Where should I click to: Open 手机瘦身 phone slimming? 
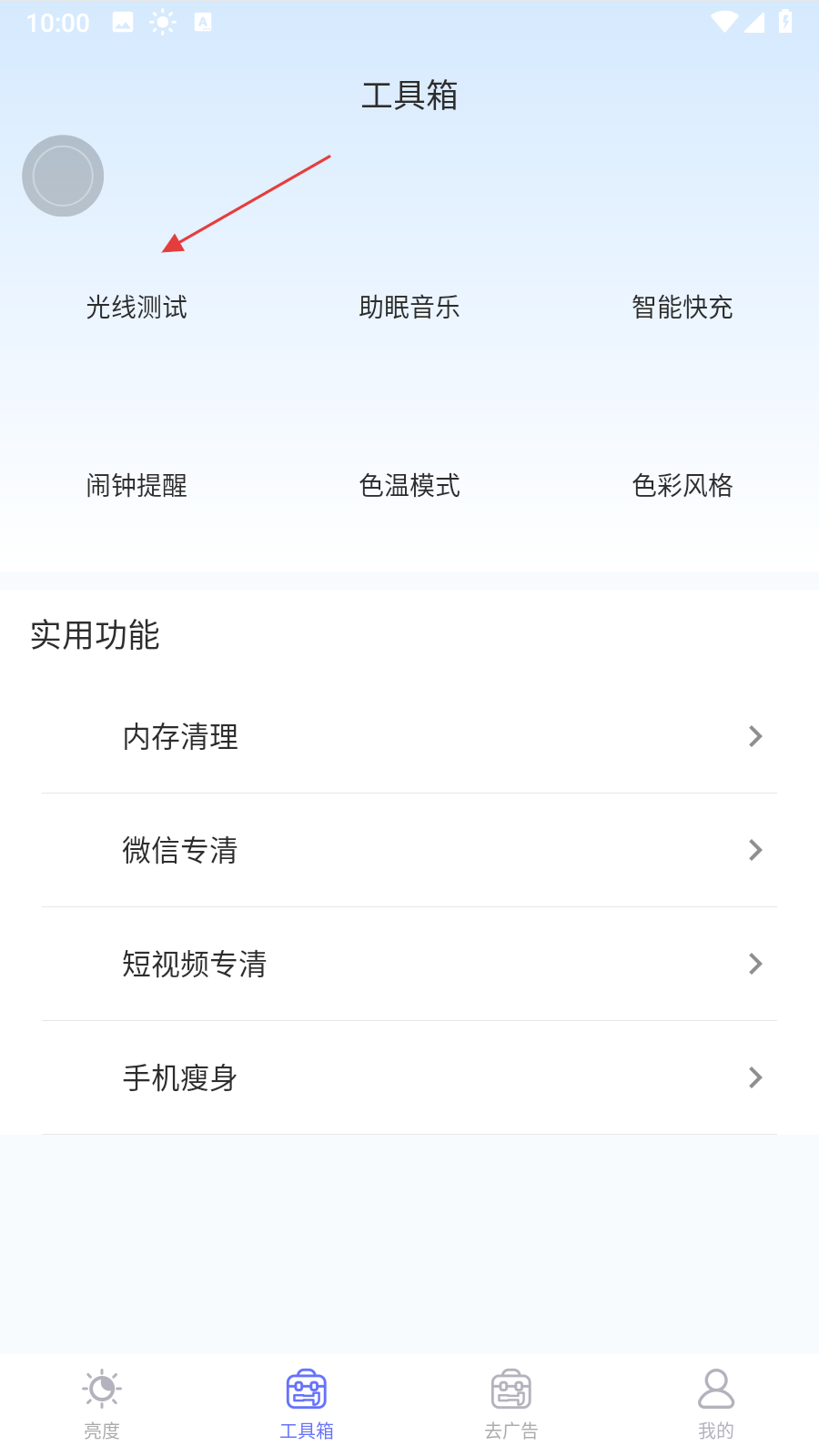(x=409, y=1077)
